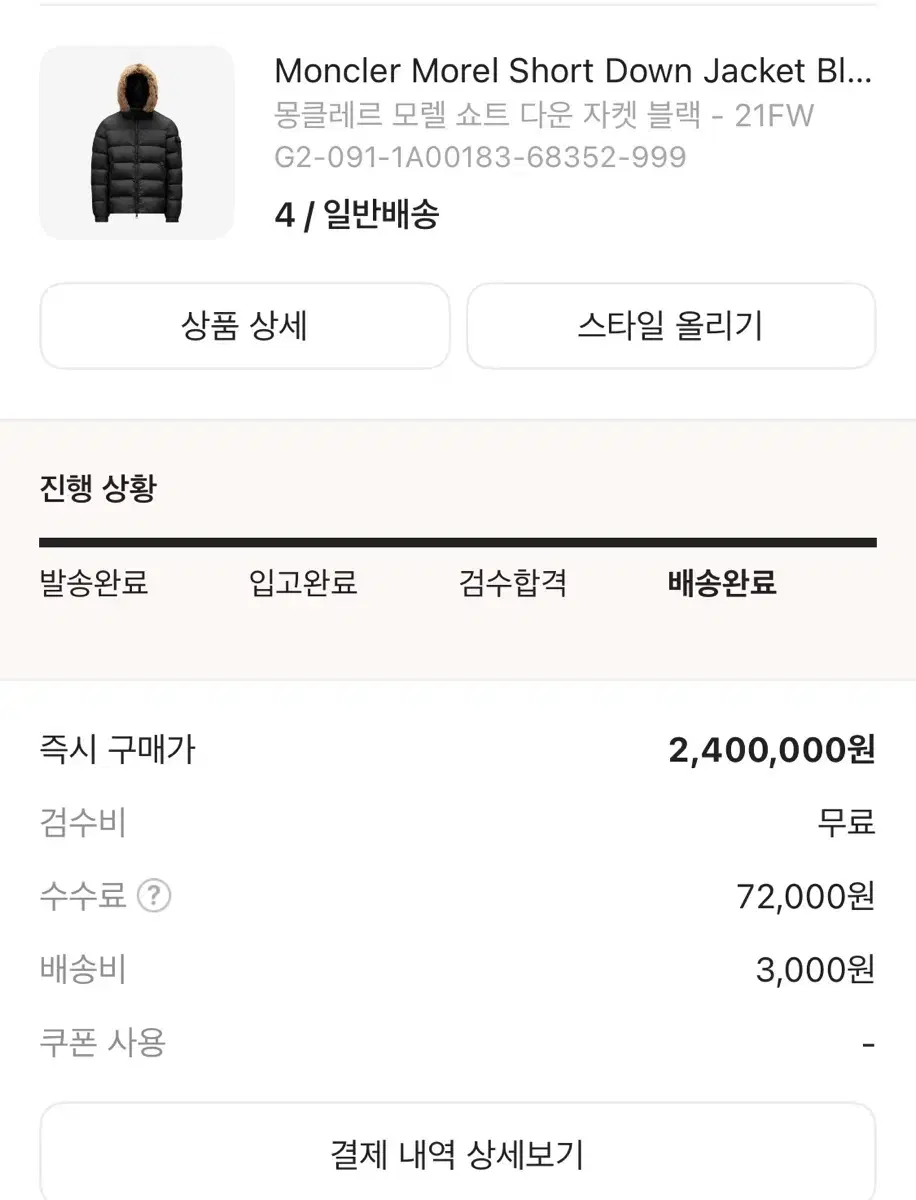Click the 발송완료 shipping complete stage
The height and width of the screenshot is (1200, 916).
93,583
